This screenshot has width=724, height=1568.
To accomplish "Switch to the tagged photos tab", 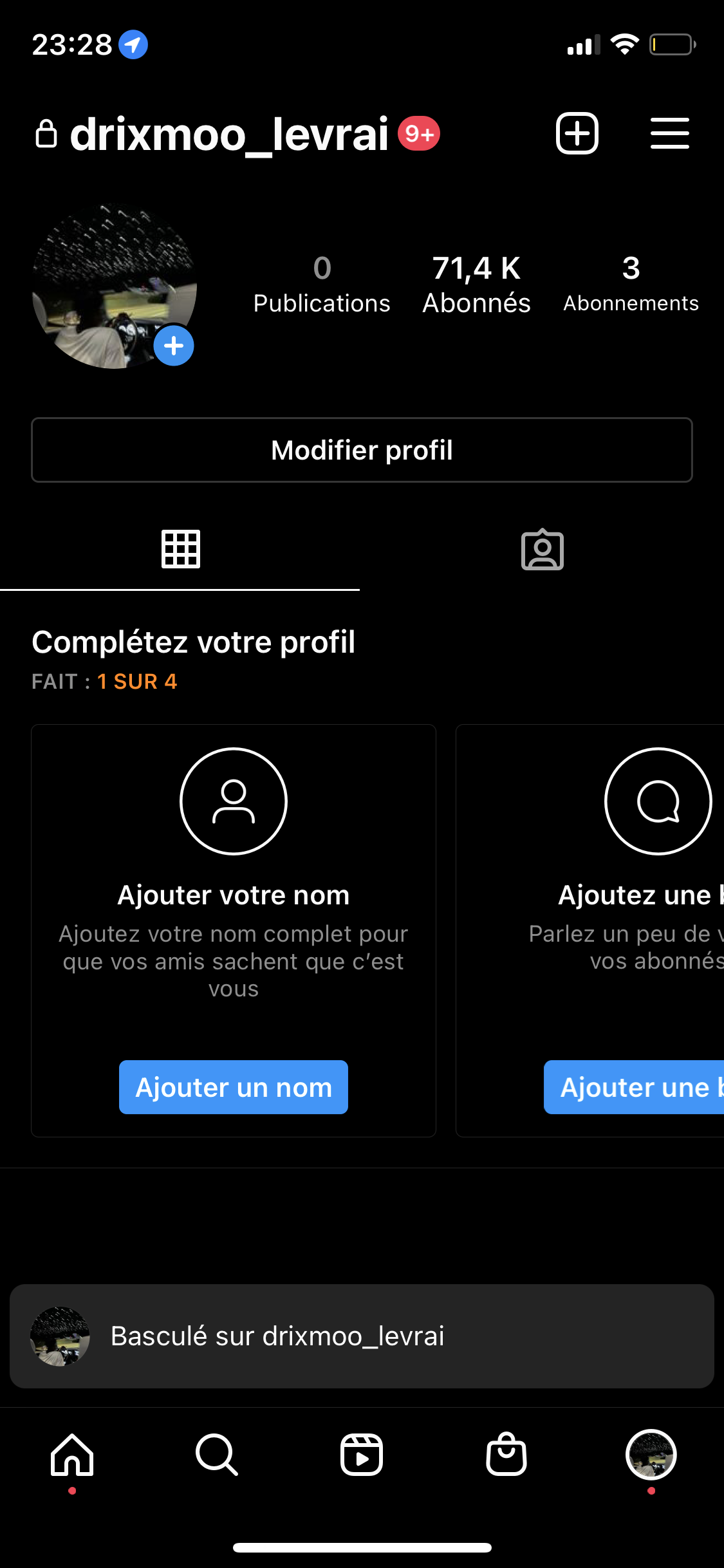I will click(543, 550).
